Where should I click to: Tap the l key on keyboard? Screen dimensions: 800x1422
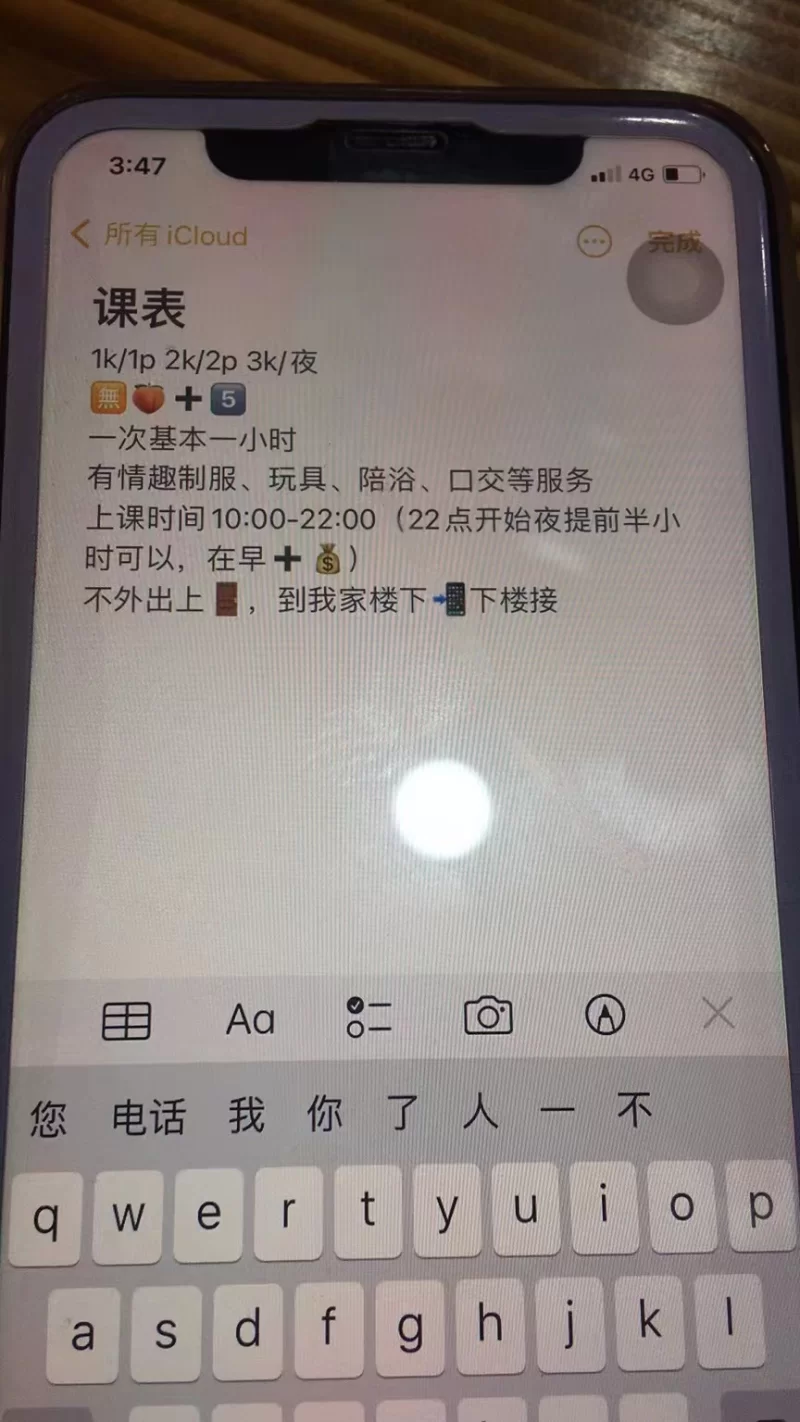[729, 1320]
